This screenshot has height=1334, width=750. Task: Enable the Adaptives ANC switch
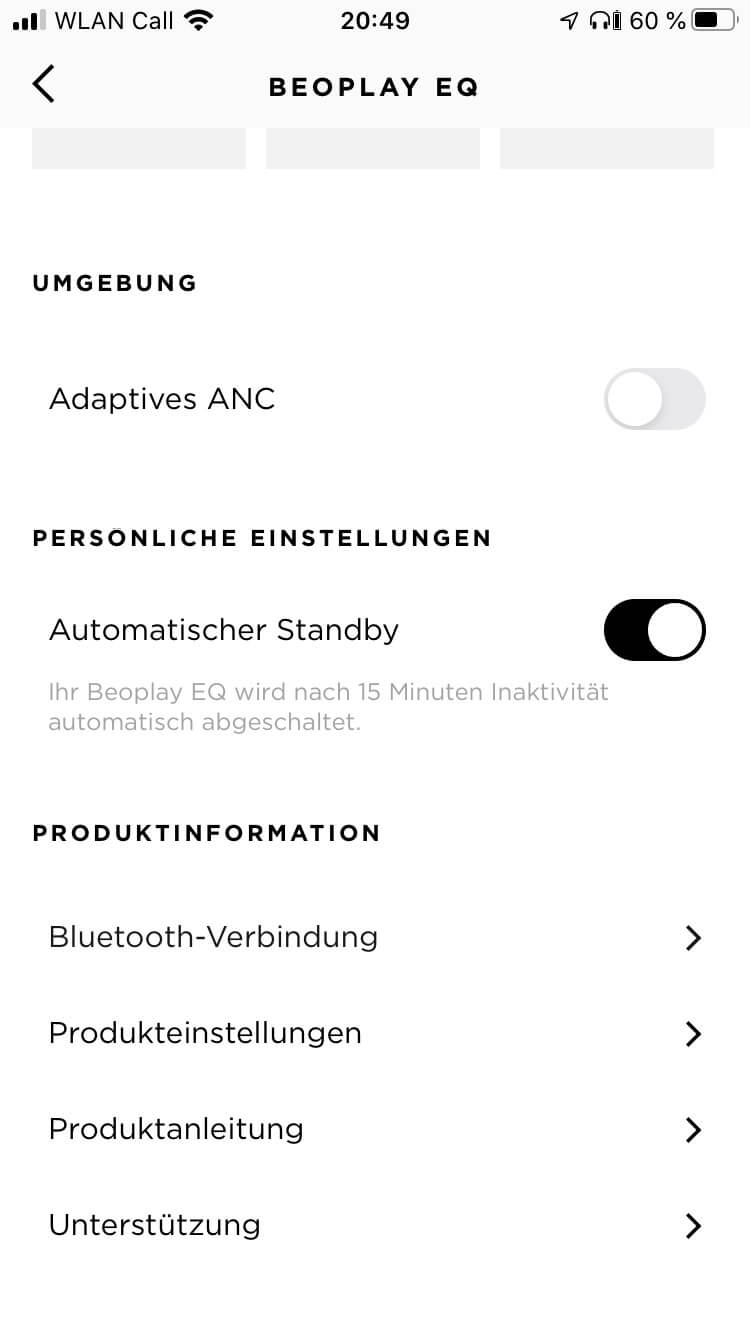click(x=654, y=399)
